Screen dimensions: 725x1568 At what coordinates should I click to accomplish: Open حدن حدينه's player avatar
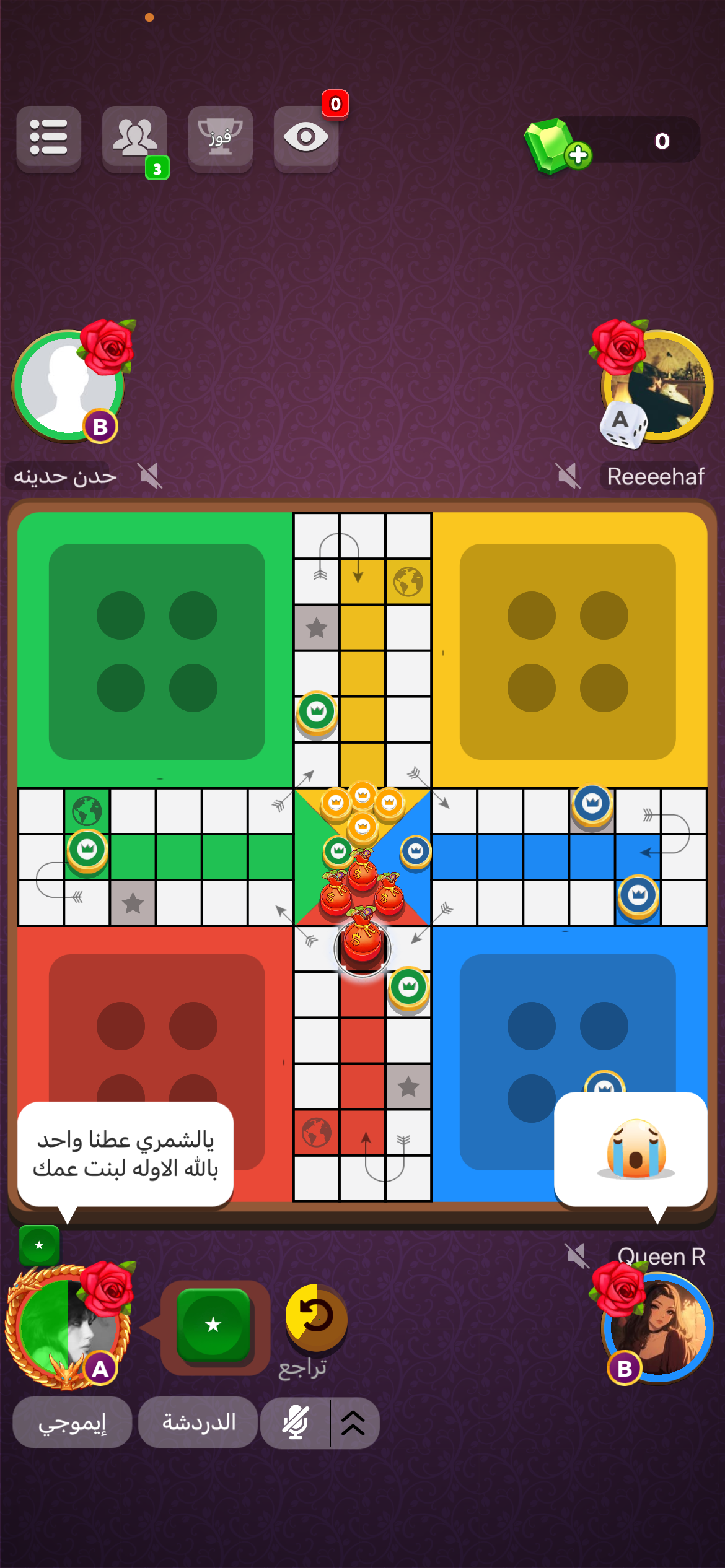[68, 386]
